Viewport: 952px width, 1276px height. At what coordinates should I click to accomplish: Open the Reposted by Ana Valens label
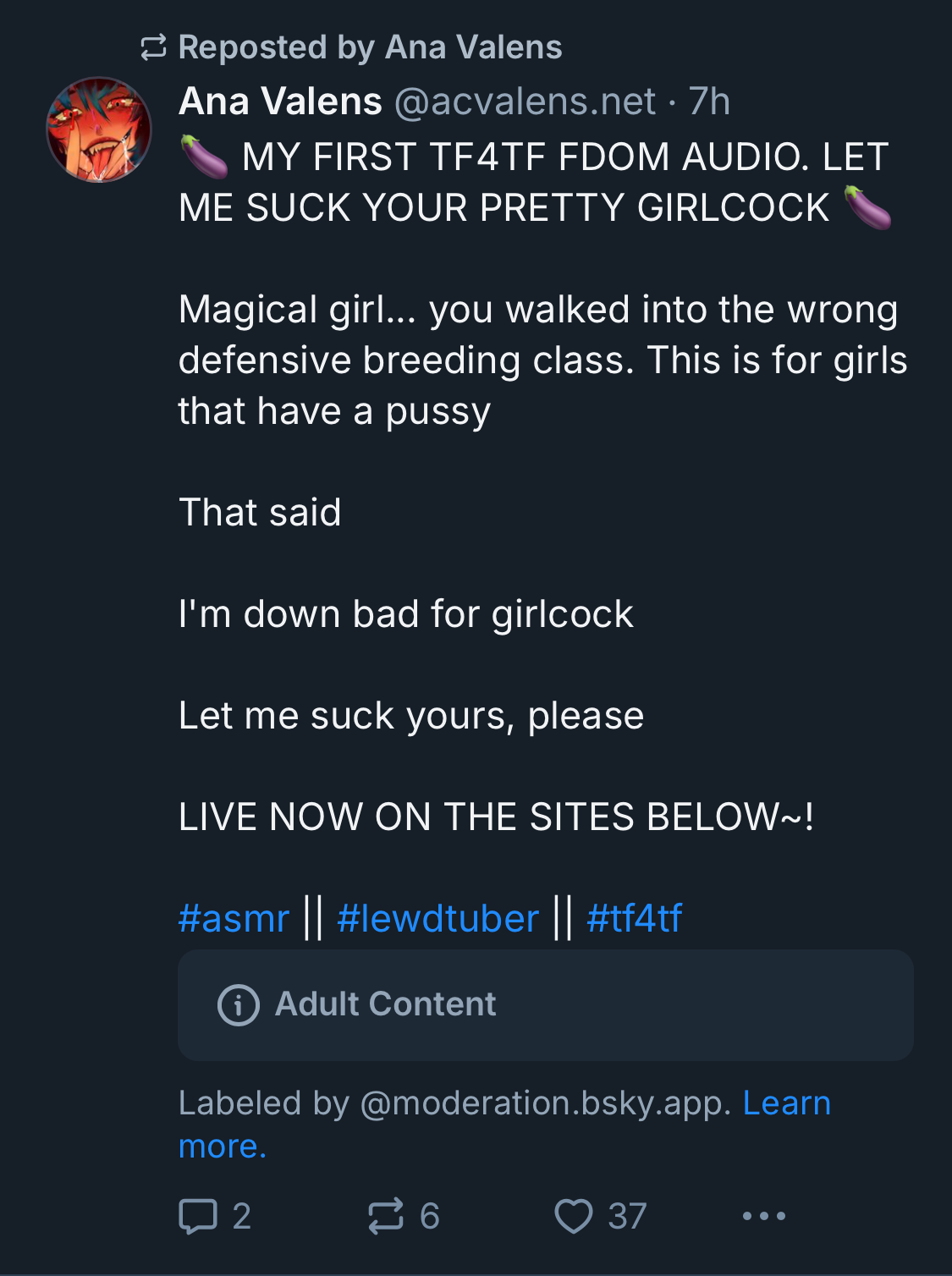coord(369,47)
